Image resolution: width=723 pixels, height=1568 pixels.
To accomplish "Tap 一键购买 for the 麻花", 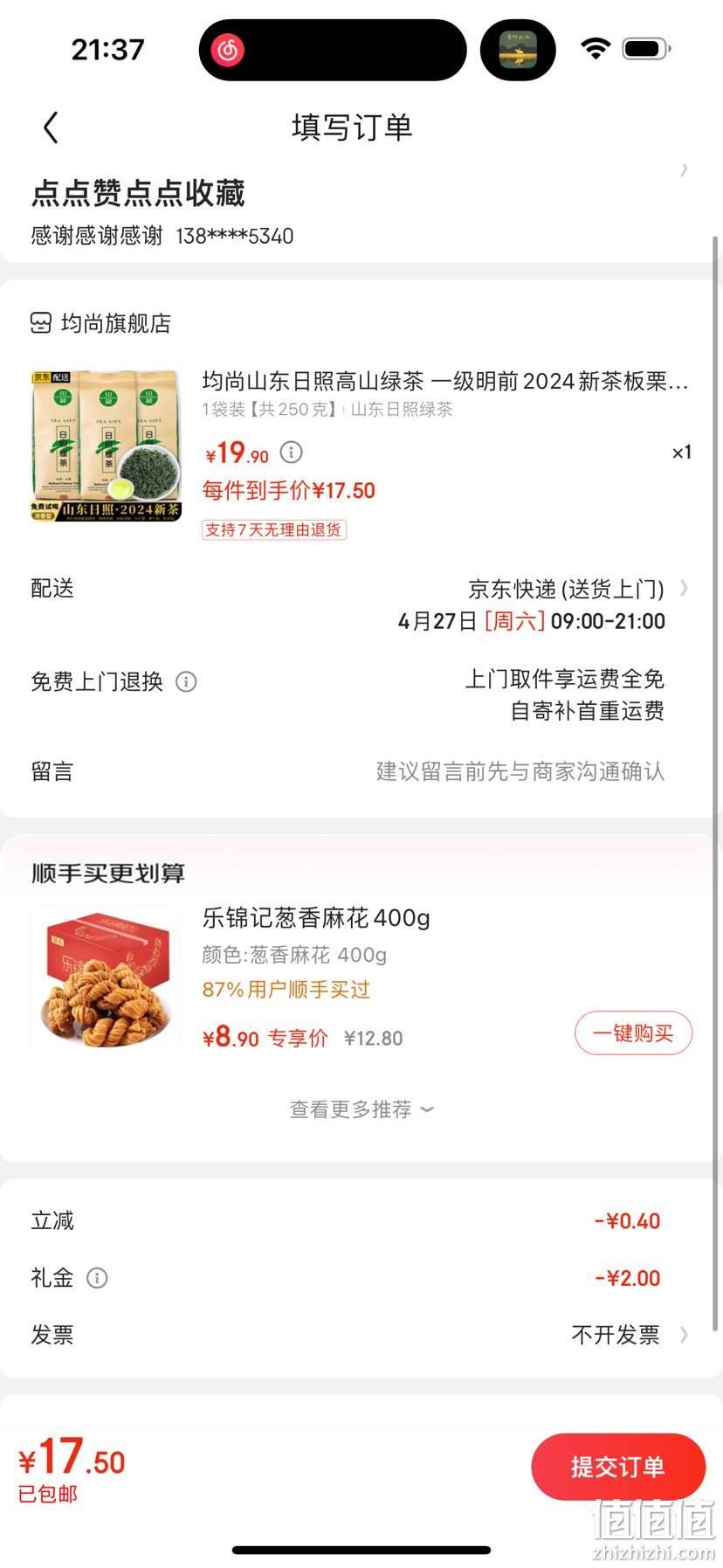I will click(x=633, y=1033).
